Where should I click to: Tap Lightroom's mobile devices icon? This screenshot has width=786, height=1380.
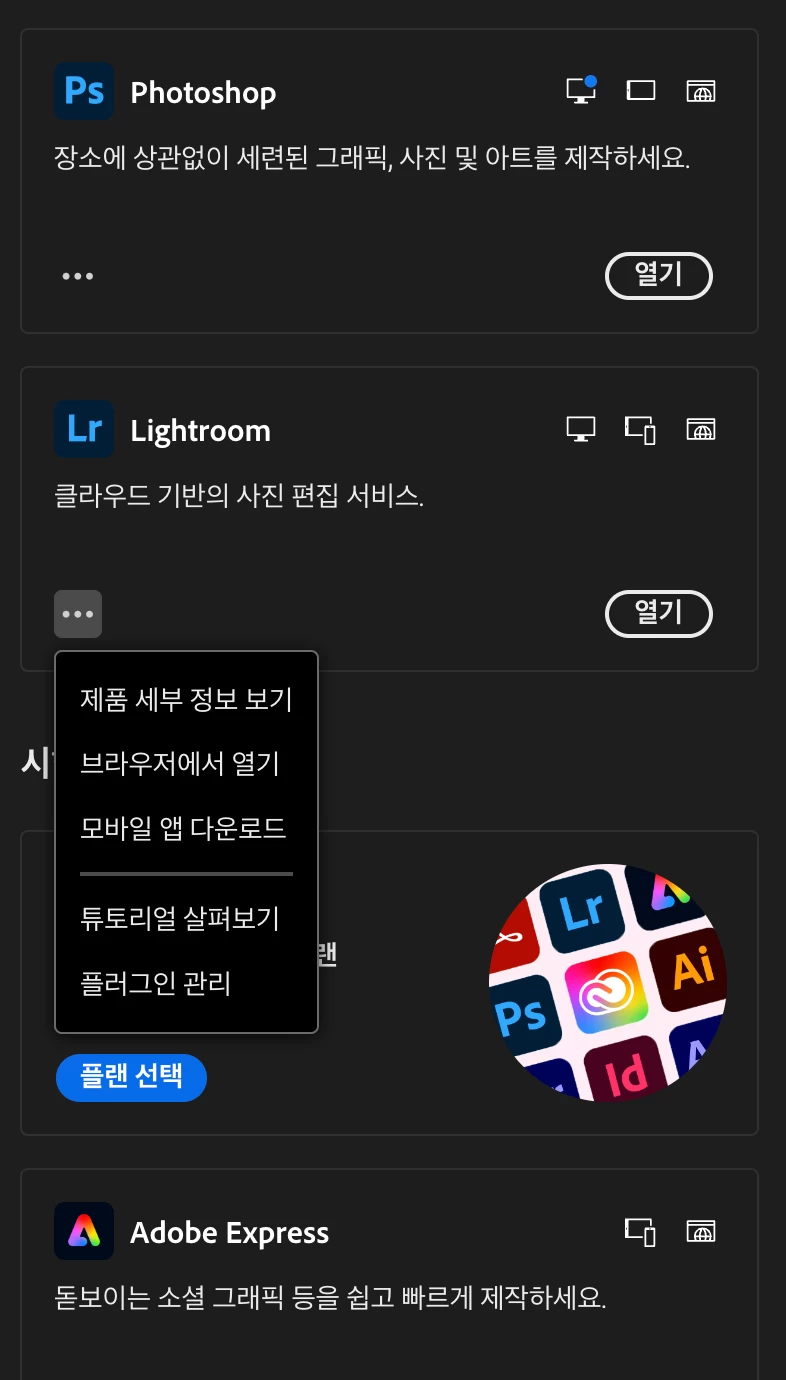point(640,429)
